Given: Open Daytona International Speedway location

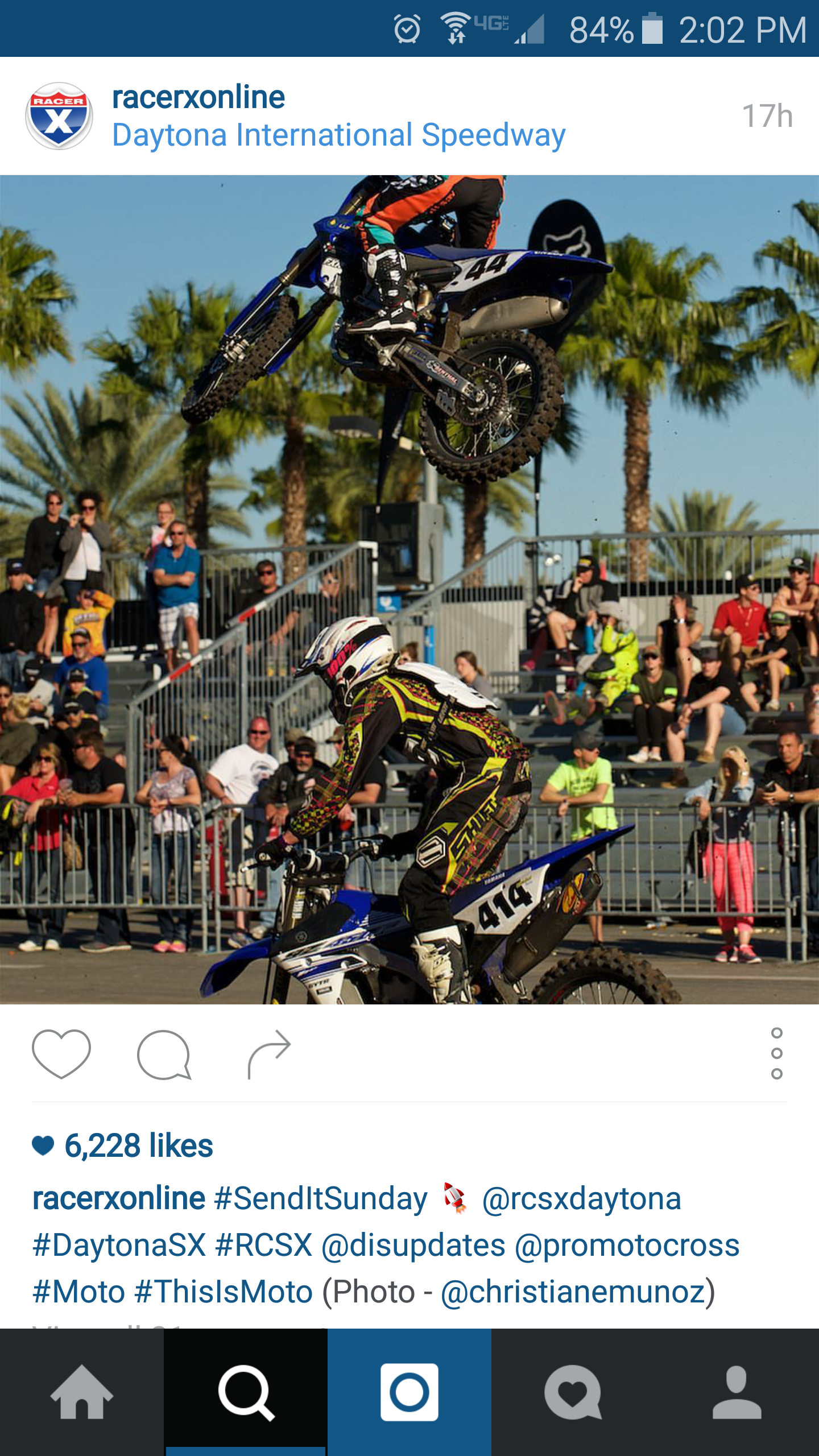Looking at the screenshot, I should point(339,135).
